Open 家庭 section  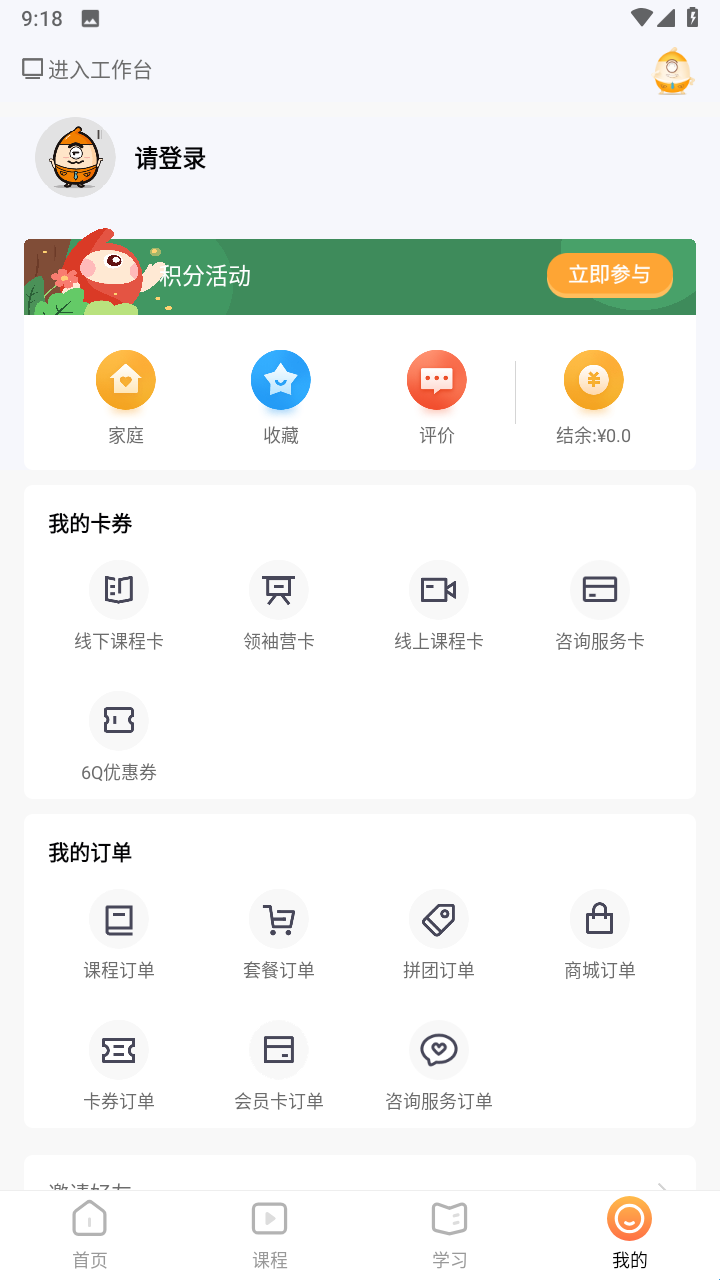pos(126,397)
